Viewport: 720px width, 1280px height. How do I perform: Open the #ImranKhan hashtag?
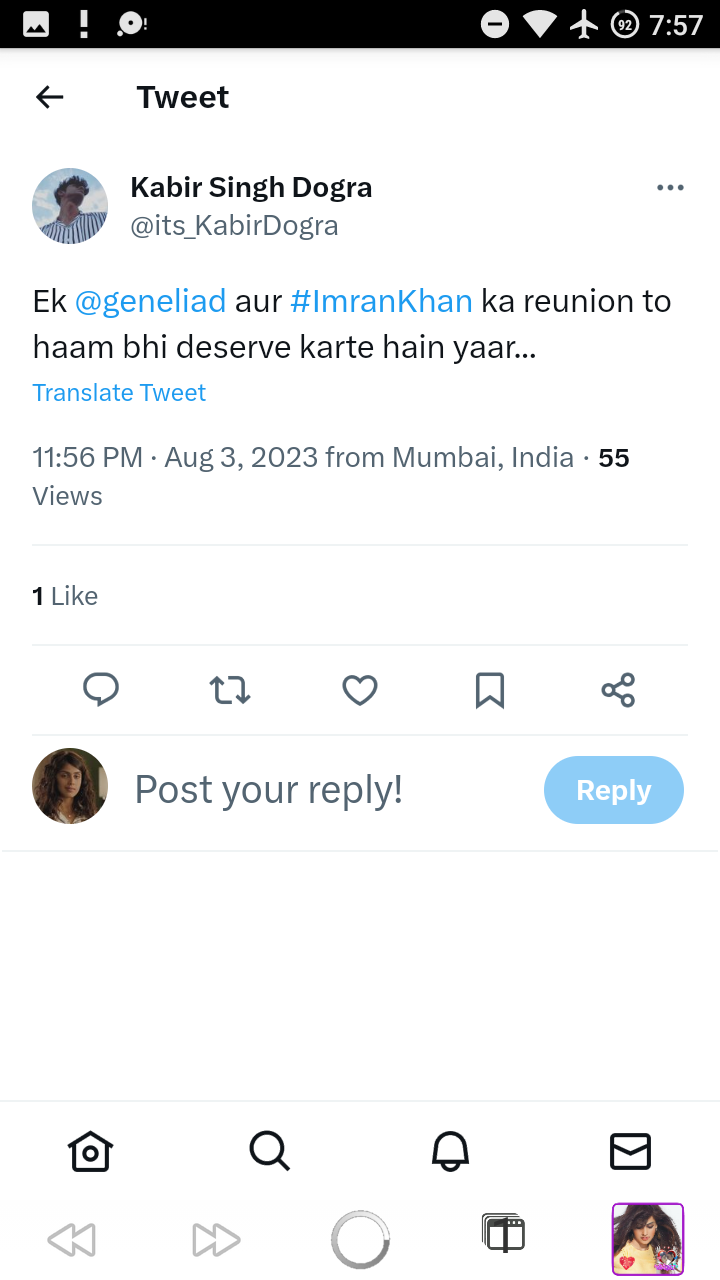click(381, 301)
